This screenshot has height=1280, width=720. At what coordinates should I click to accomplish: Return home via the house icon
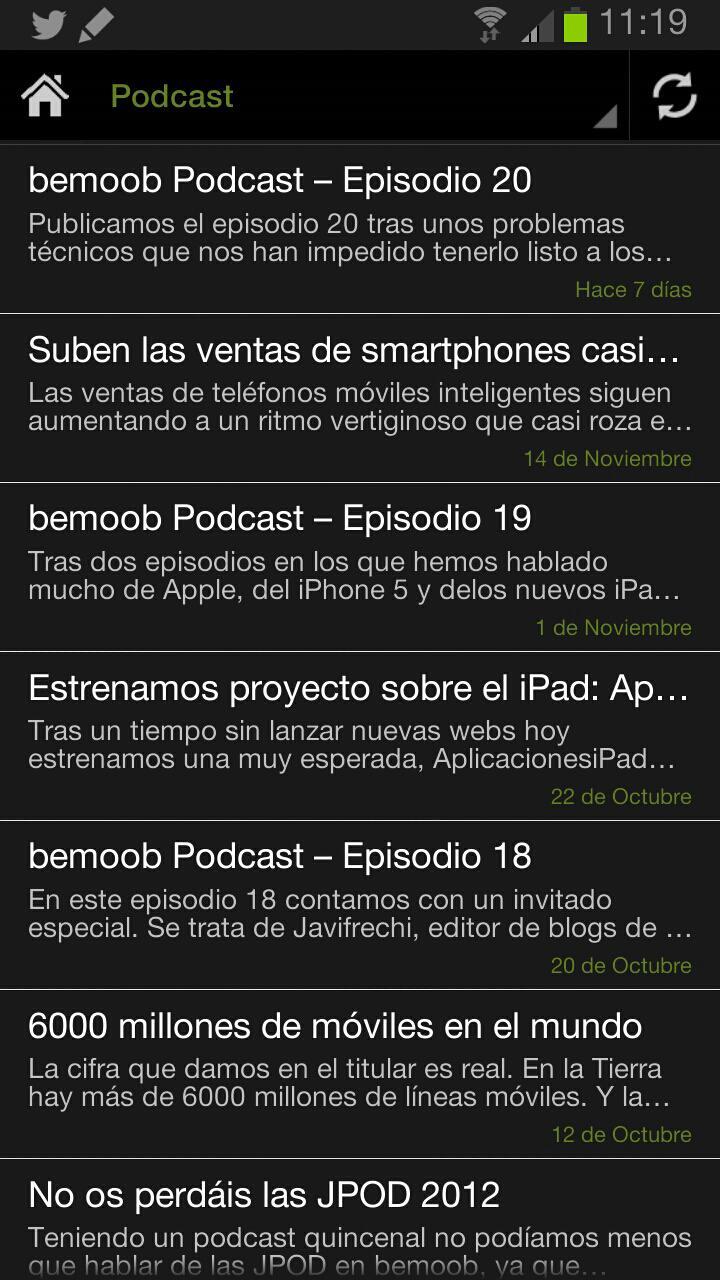point(43,95)
